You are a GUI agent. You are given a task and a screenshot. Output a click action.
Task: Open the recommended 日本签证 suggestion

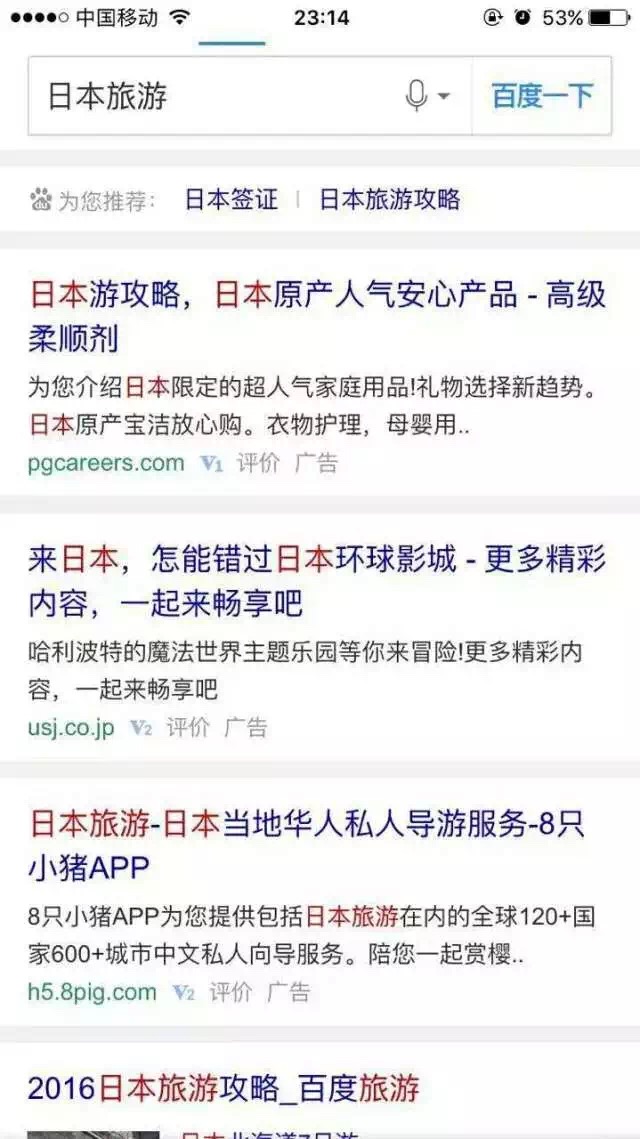tap(231, 199)
